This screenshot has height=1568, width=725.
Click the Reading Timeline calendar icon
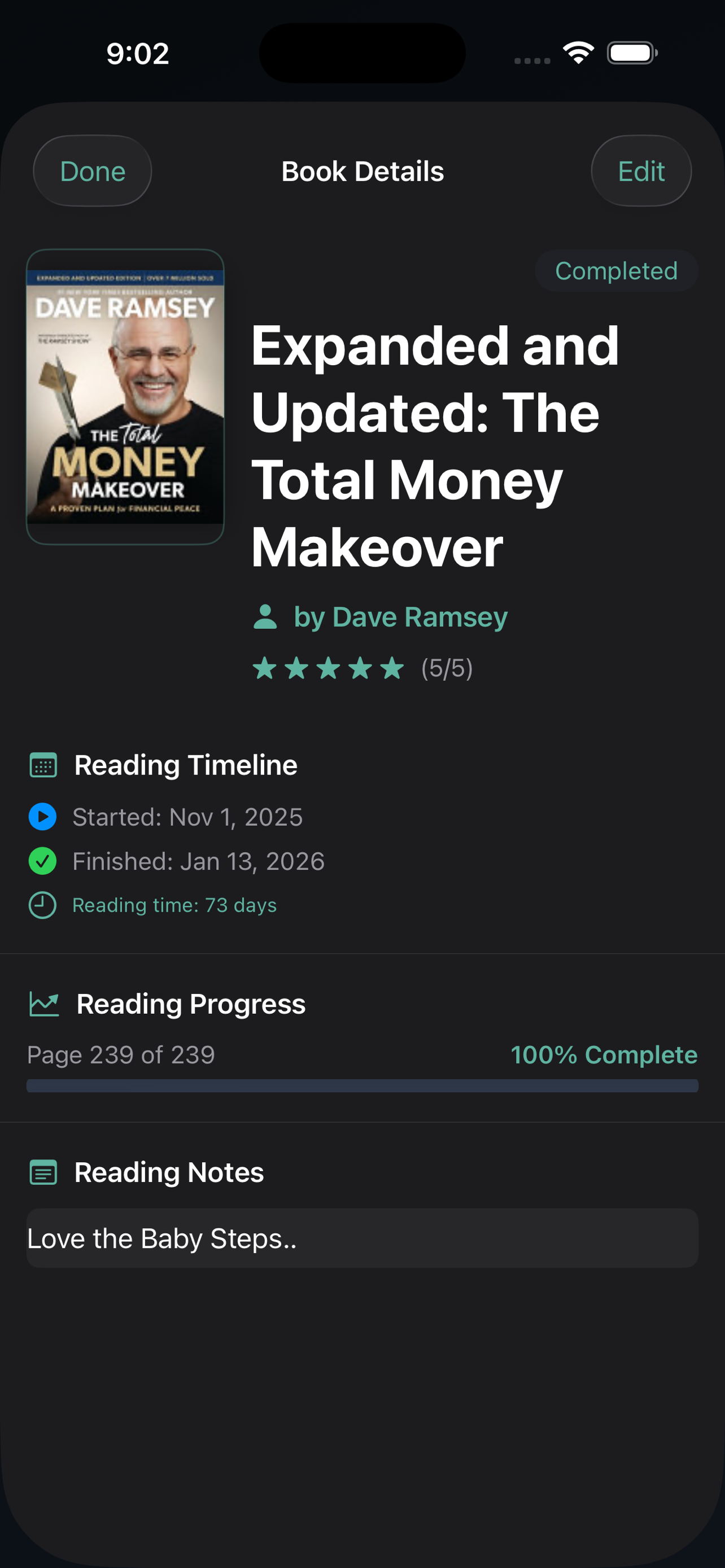42,766
